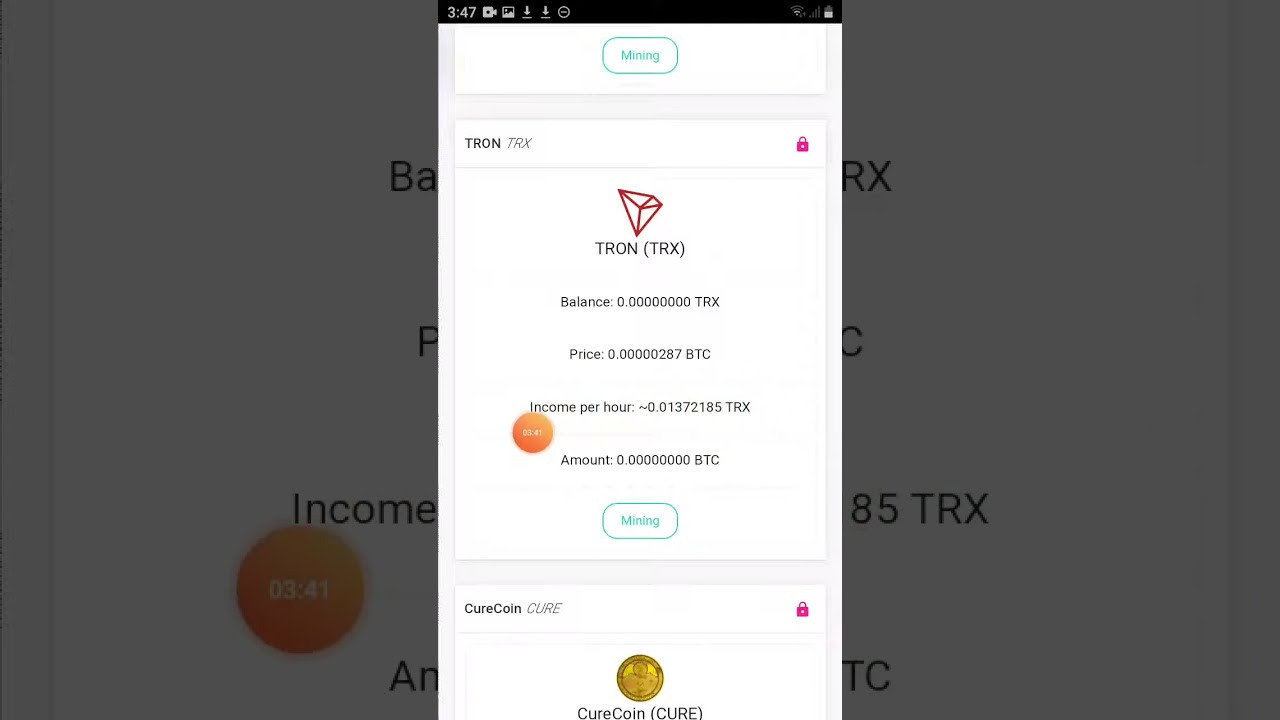Tap the orange 03:41 floating recorder bubble
The image size is (1280, 720).
tap(532, 433)
